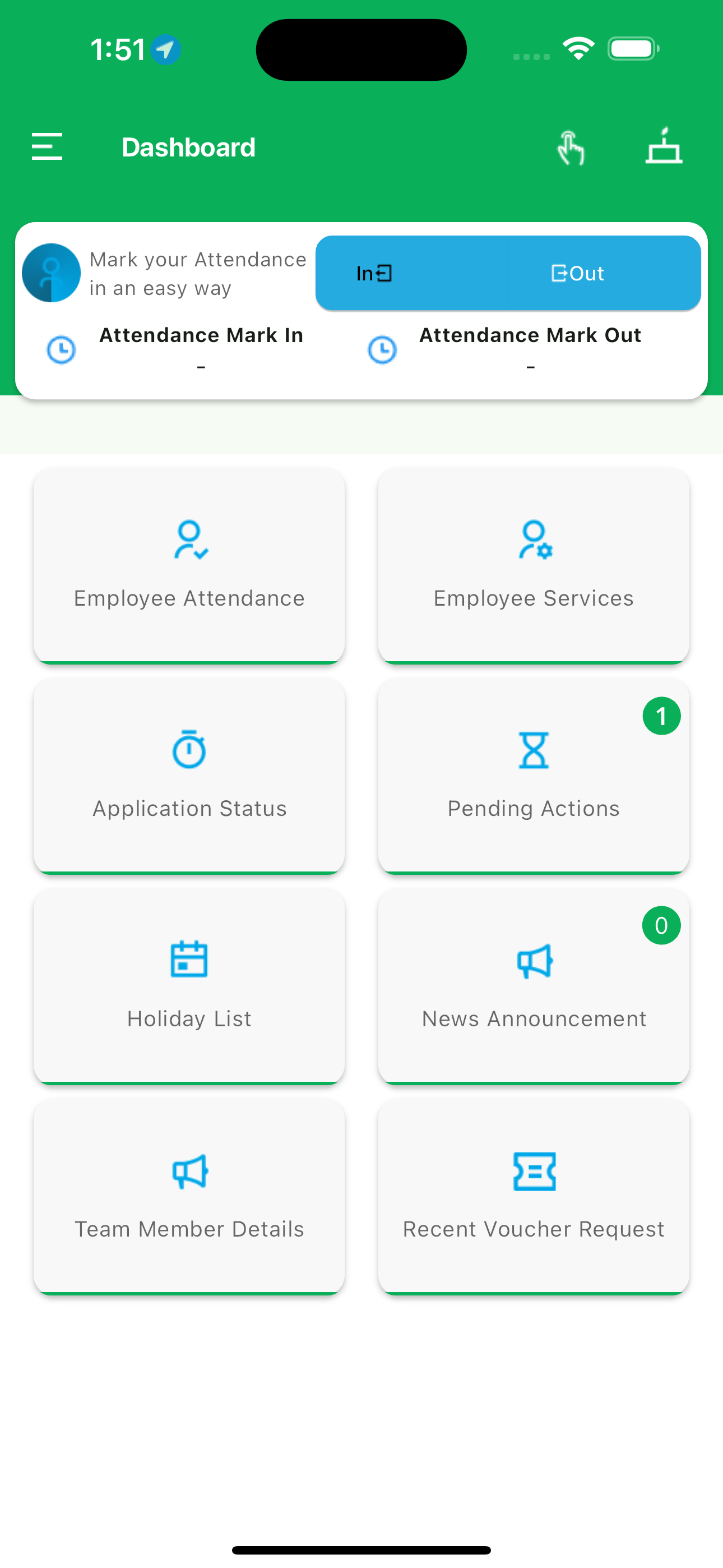This screenshot has height=1568, width=723.
Task: View Team Member Details
Action: coord(189,1196)
